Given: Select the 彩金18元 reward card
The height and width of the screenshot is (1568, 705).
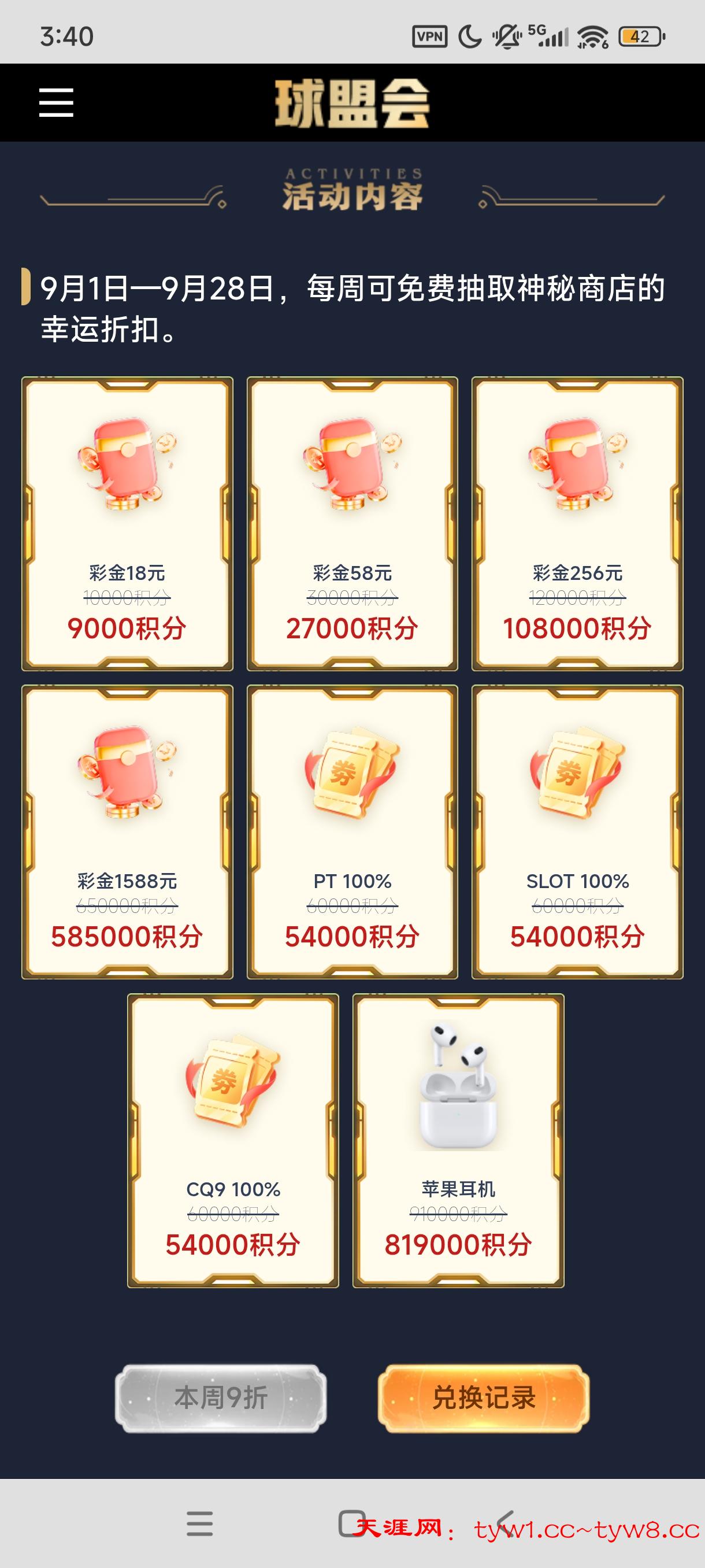Looking at the screenshot, I should click(x=127, y=524).
